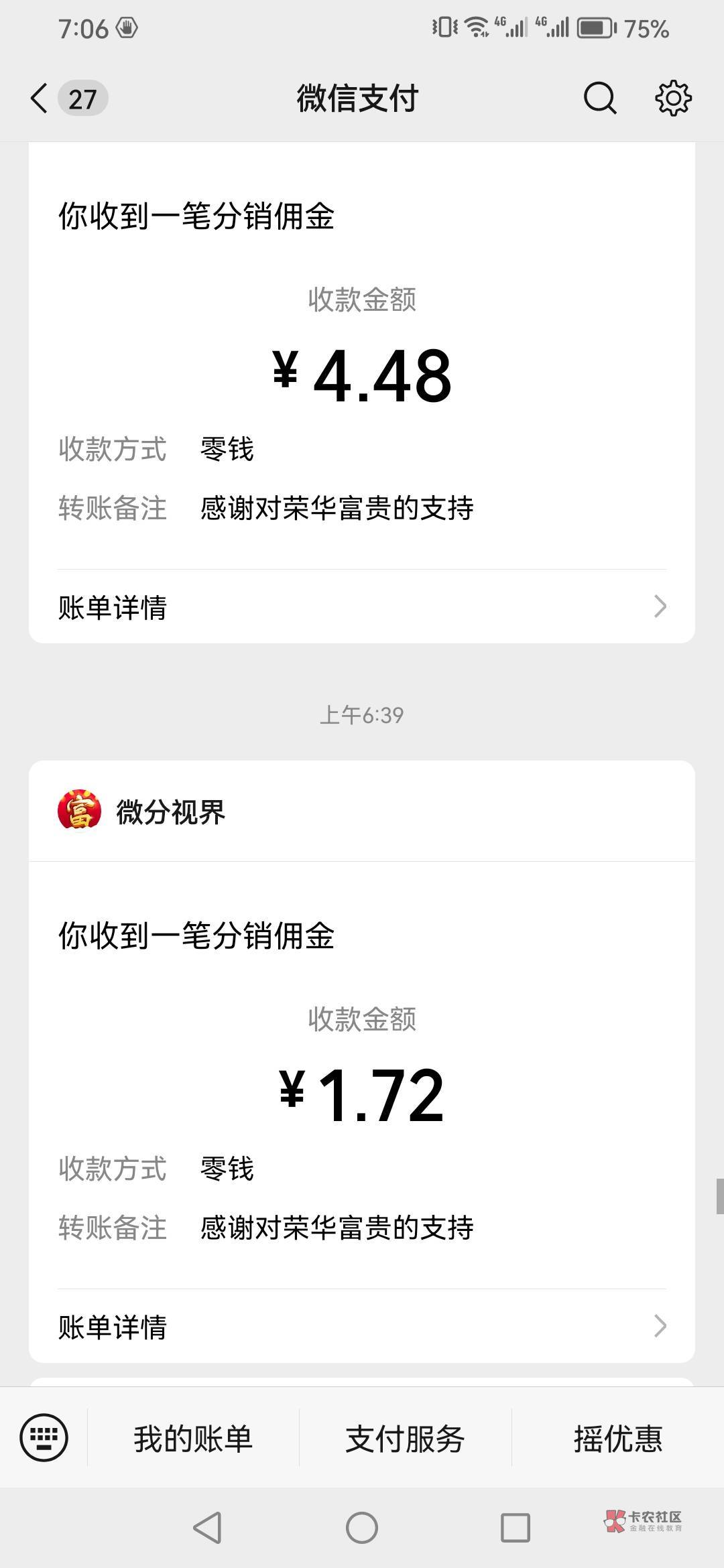Viewport: 724px width, 1568px height.
Task: Go back using the top-left arrow
Action: click(39, 99)
